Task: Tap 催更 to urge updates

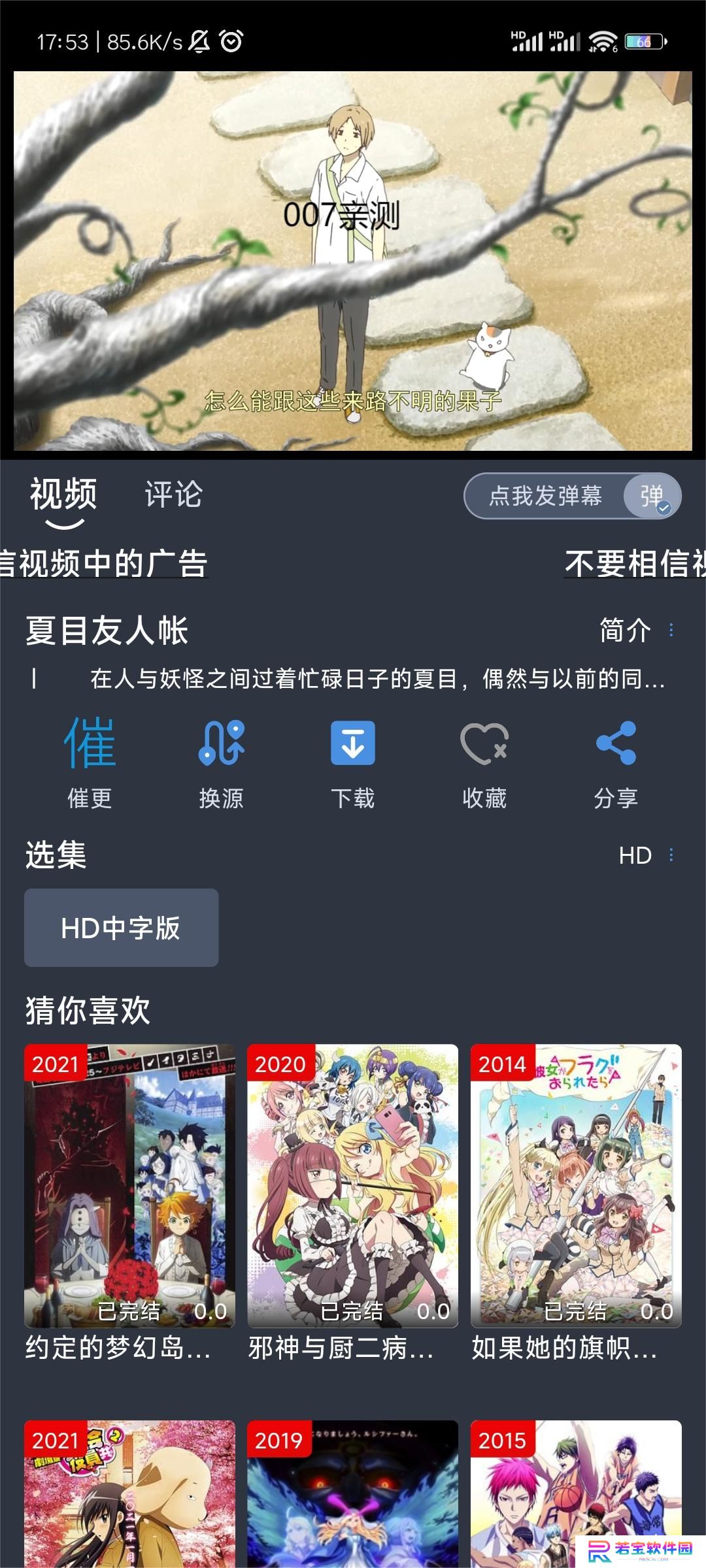Action: point(90,762)
